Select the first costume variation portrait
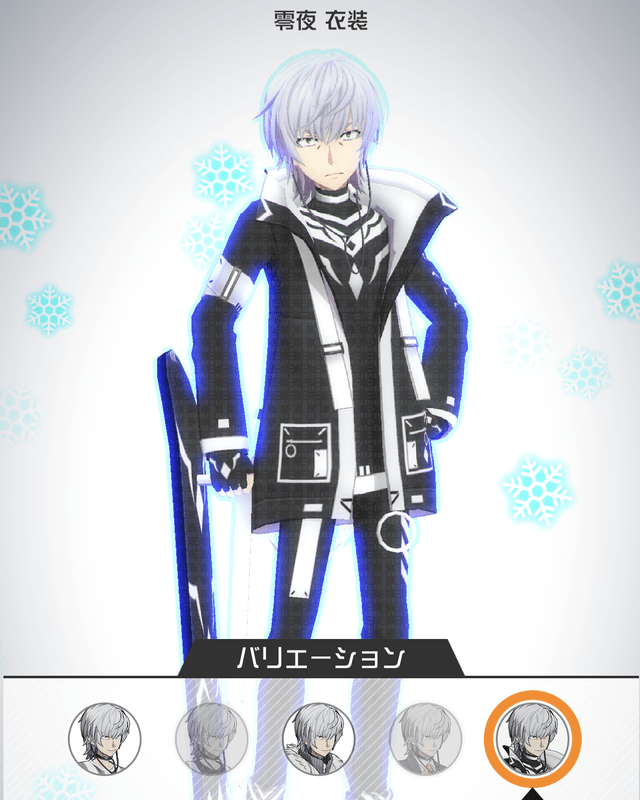Image resolution: width=640 pixels, height=800 pixels. coord(105,740)
